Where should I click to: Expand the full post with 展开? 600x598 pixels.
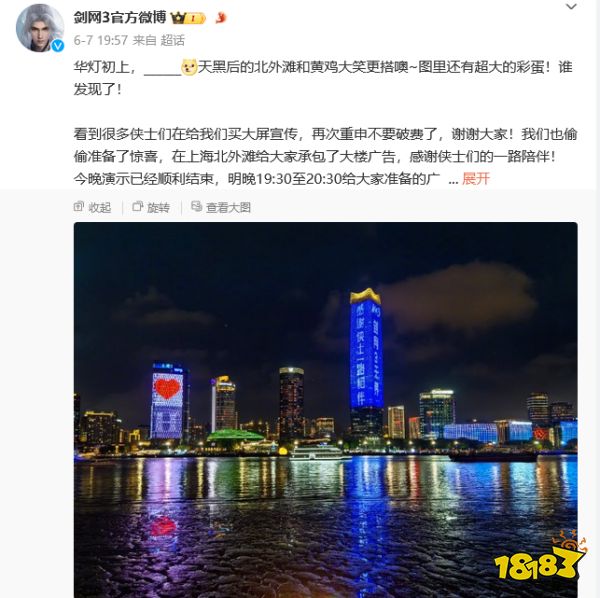[476, 178]
